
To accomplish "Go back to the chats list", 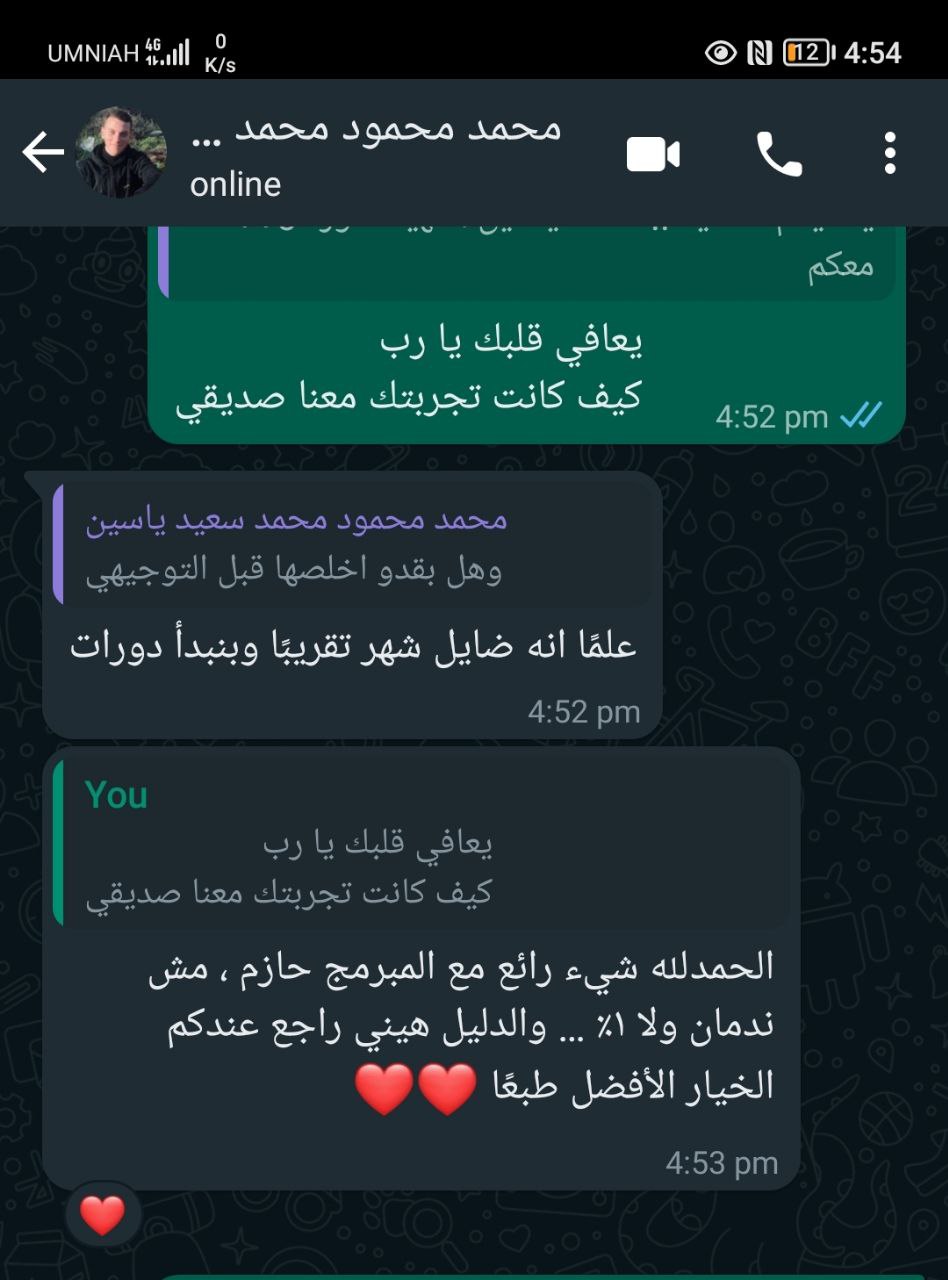I will pos(42,153).
